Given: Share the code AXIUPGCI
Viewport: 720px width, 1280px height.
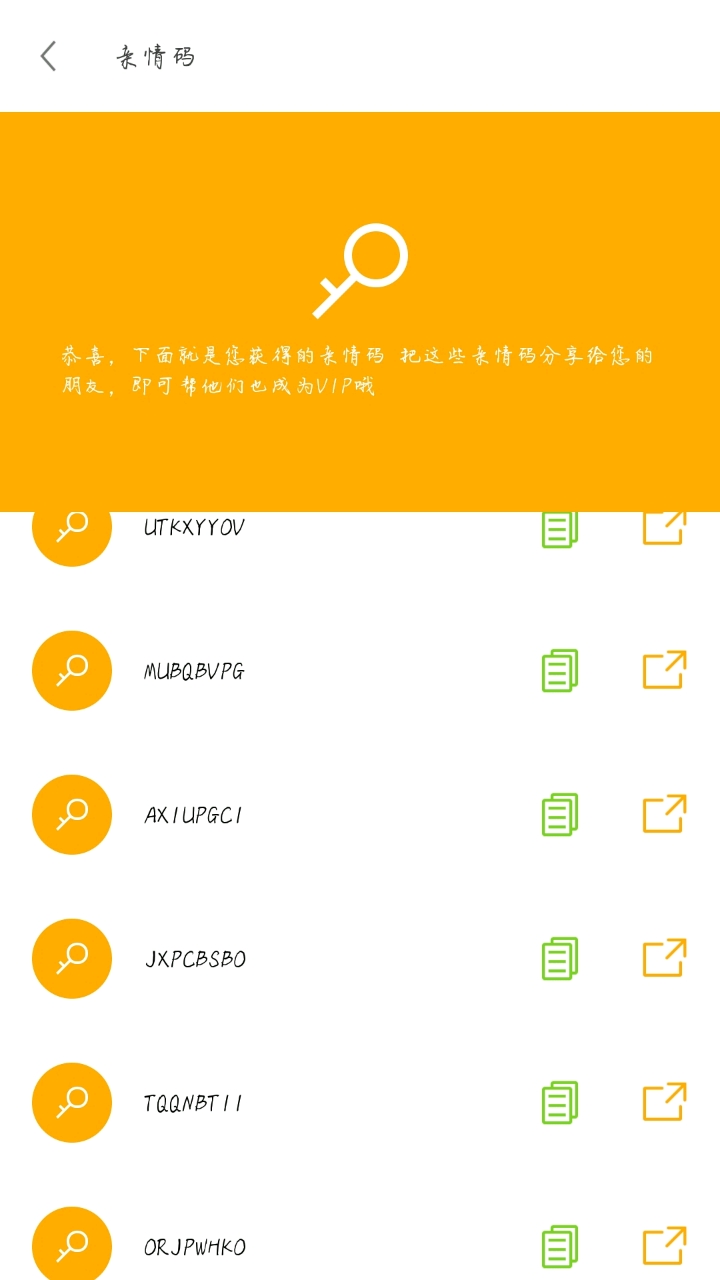Looking at the screenshot, I should coord(664,814).
